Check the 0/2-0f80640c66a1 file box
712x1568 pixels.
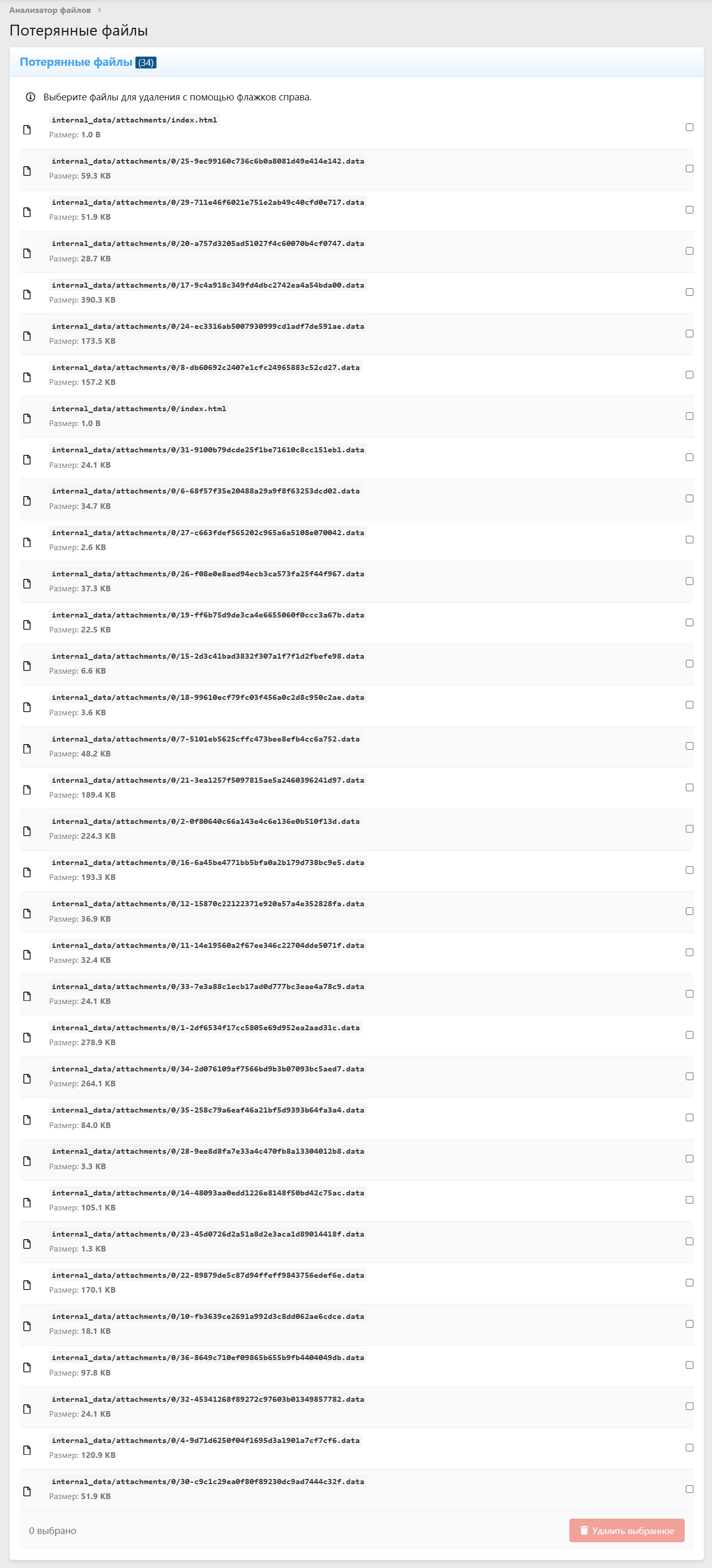pyautogui.click(x=689, y=829)
